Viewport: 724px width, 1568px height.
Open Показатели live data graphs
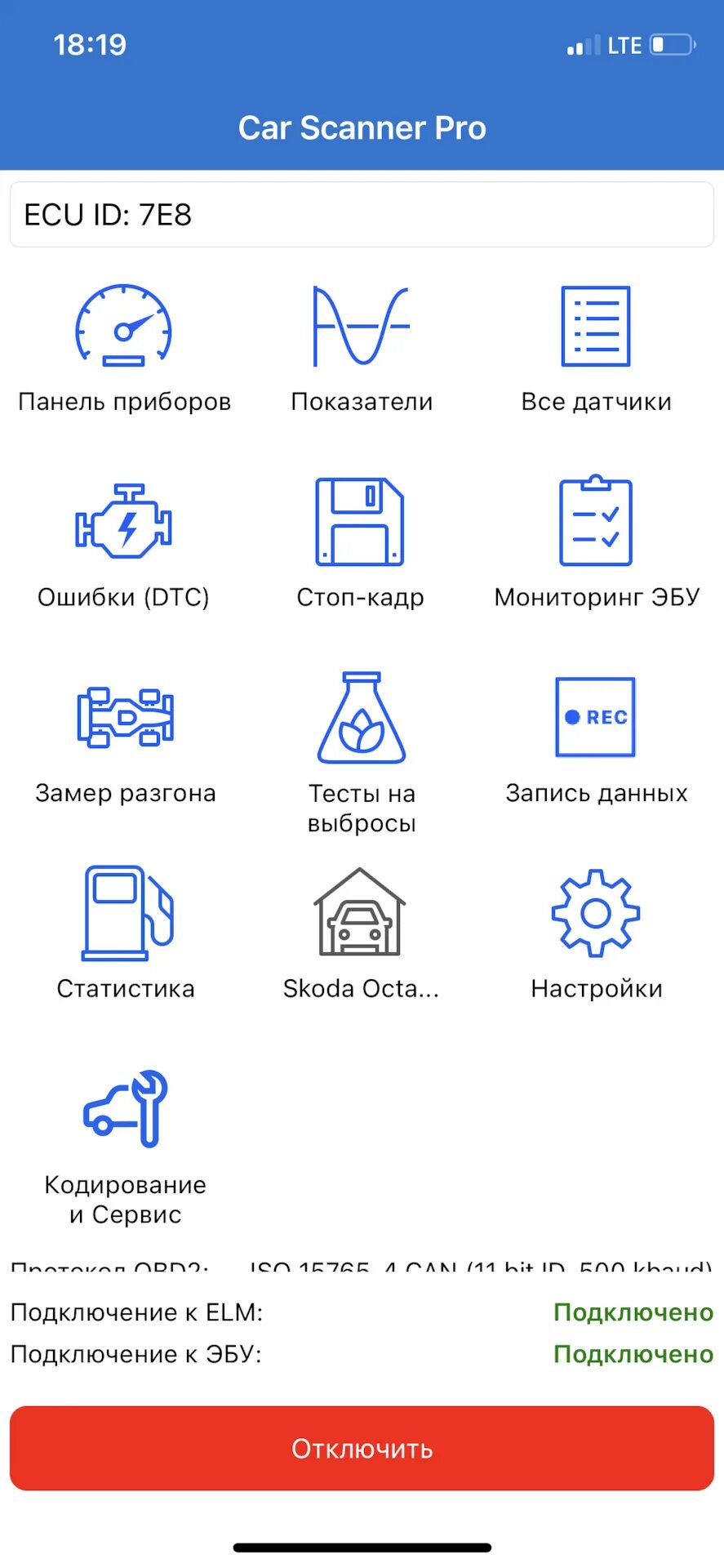[x=362, y=348]
